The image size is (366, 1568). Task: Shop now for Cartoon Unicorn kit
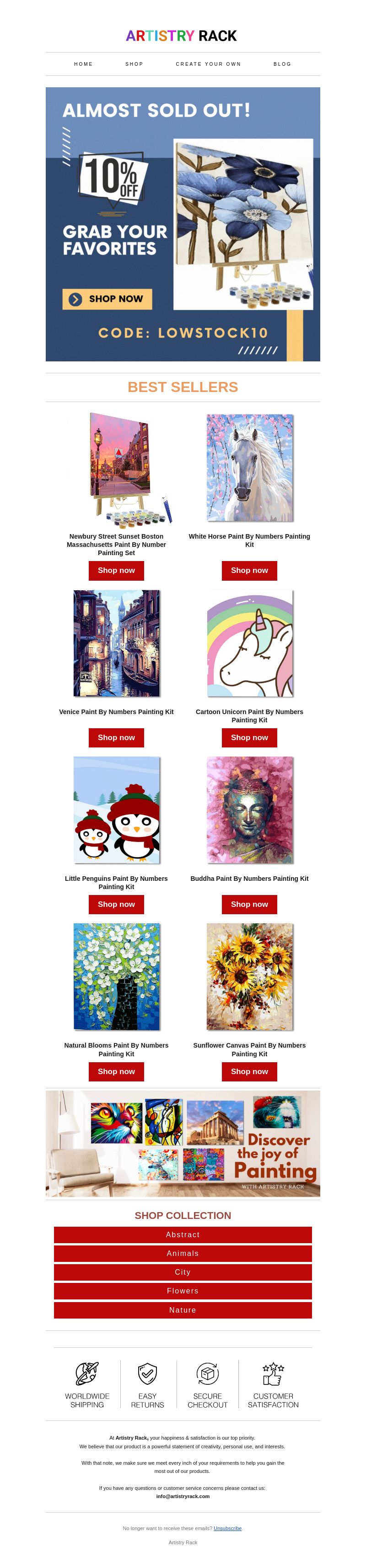click(249, 737)
